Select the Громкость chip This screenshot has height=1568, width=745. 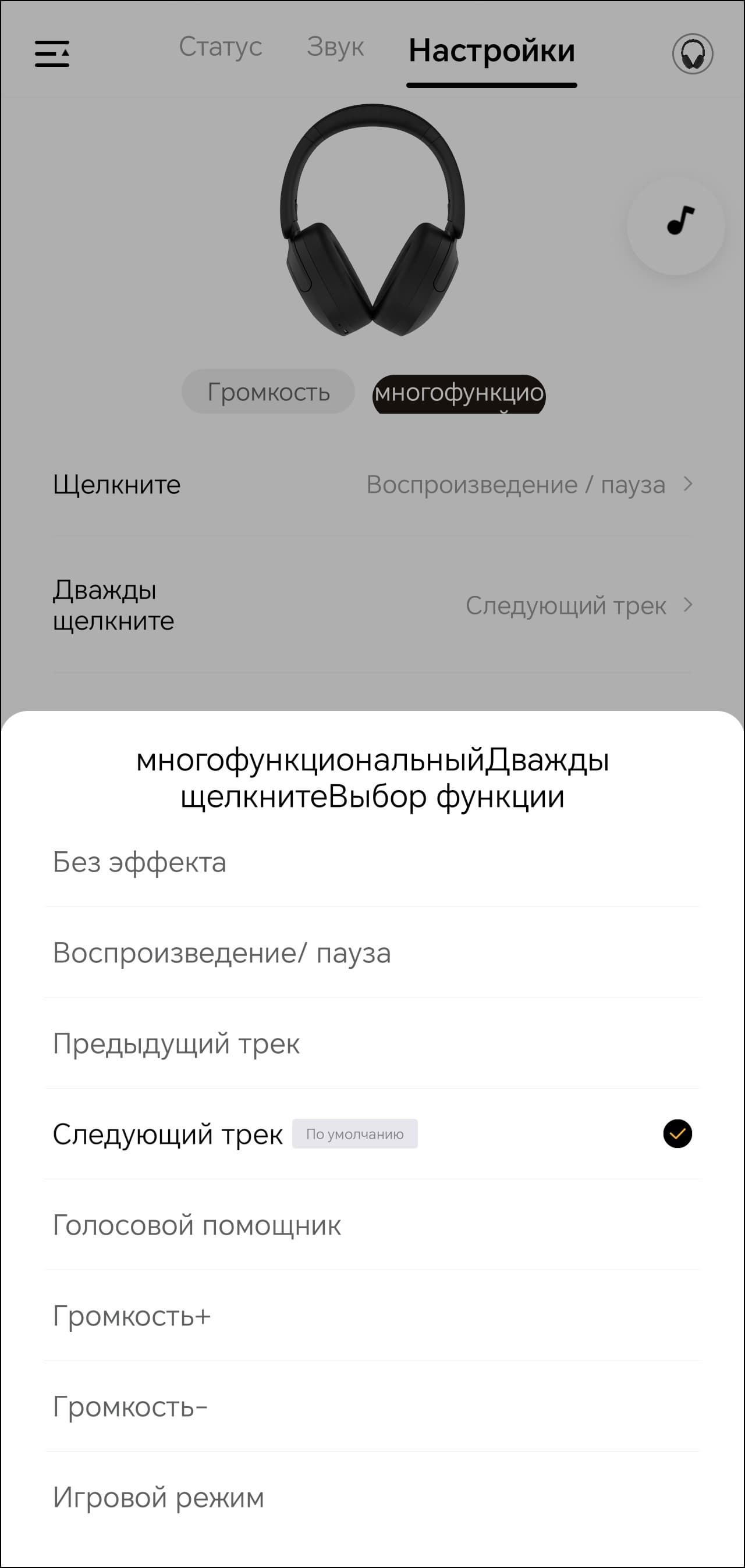click(268, 392)
